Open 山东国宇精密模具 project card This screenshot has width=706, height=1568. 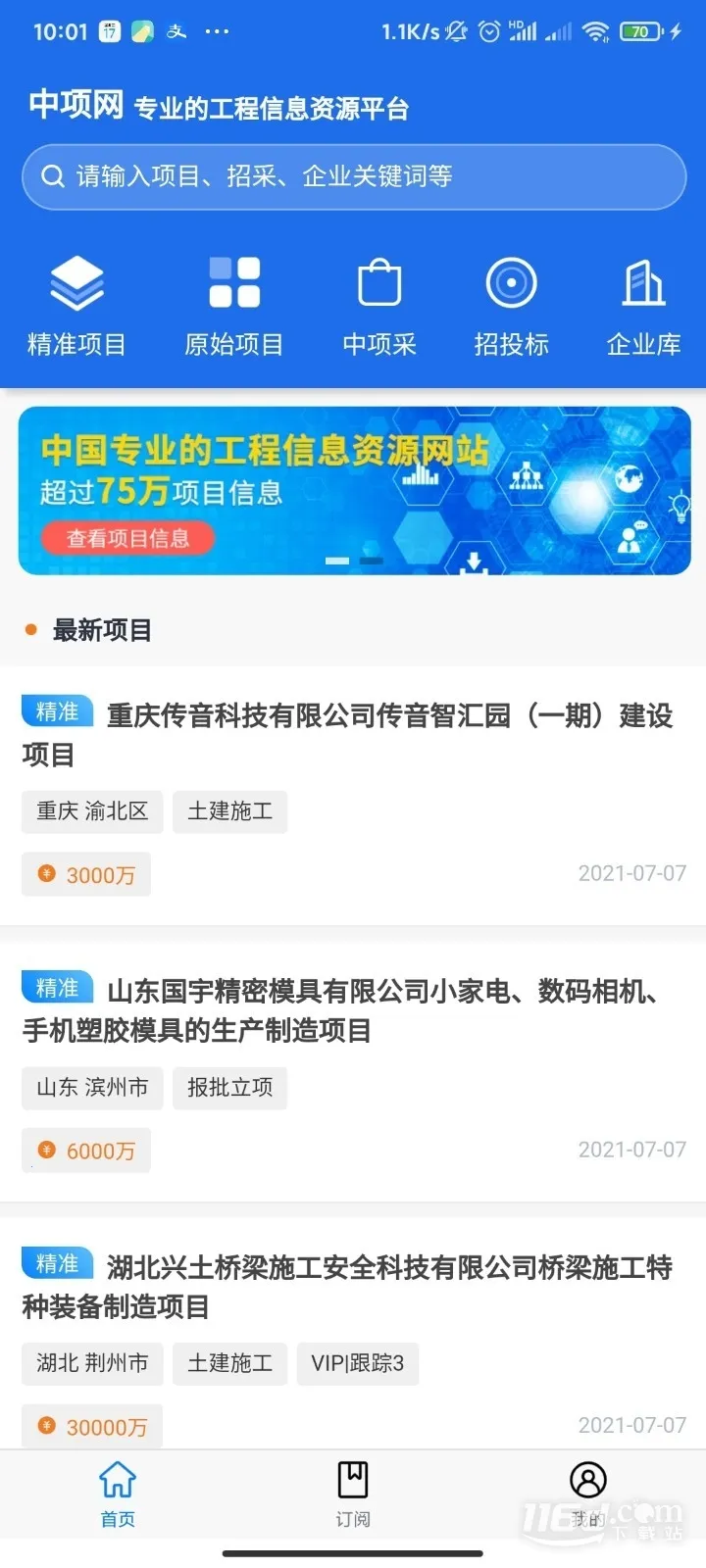(x=353, y=1010)
